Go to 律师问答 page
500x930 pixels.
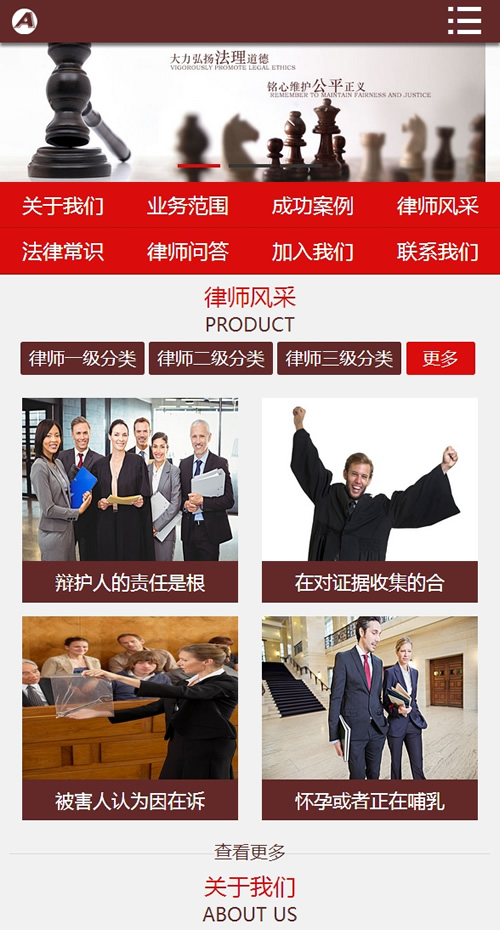[x=187, y=251]
